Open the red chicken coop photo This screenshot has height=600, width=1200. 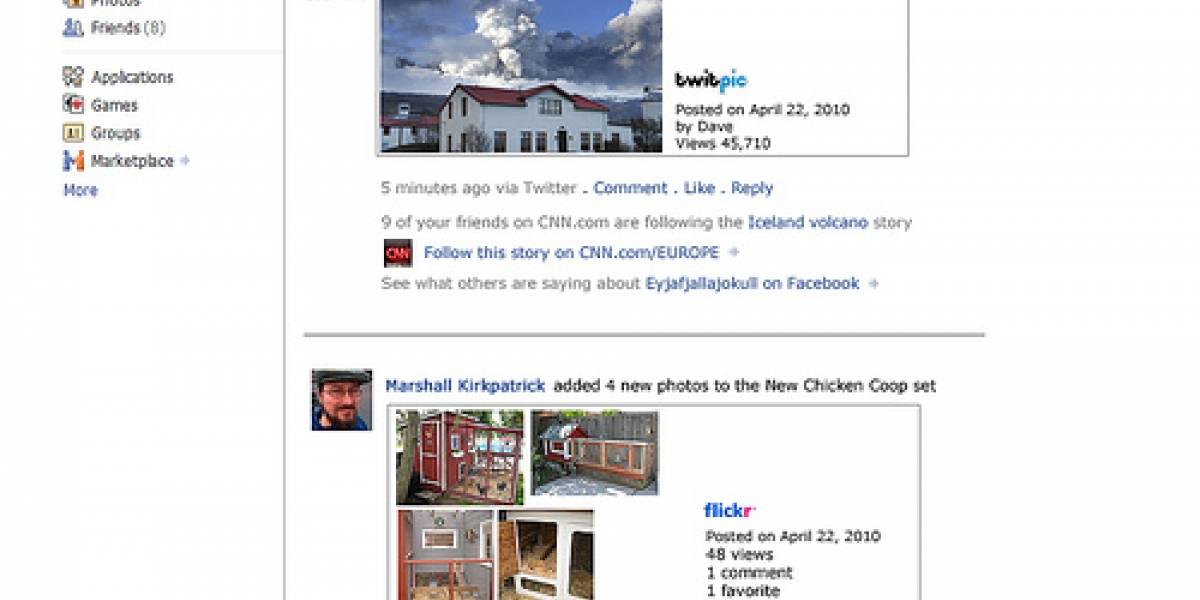tap(459, 457)
